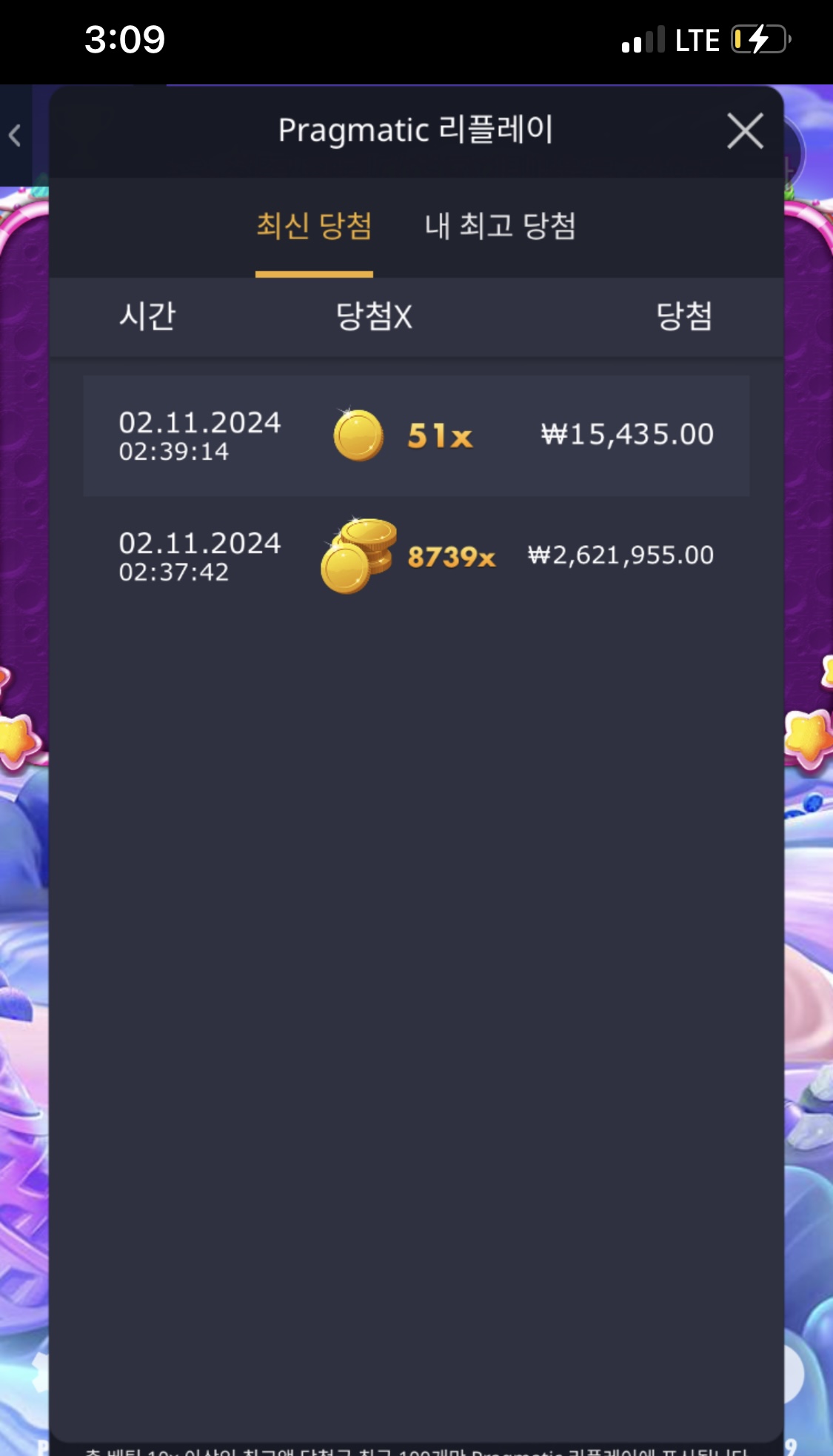
Task: Select the 최신 당첨 tab
Action: click(314, 226)
